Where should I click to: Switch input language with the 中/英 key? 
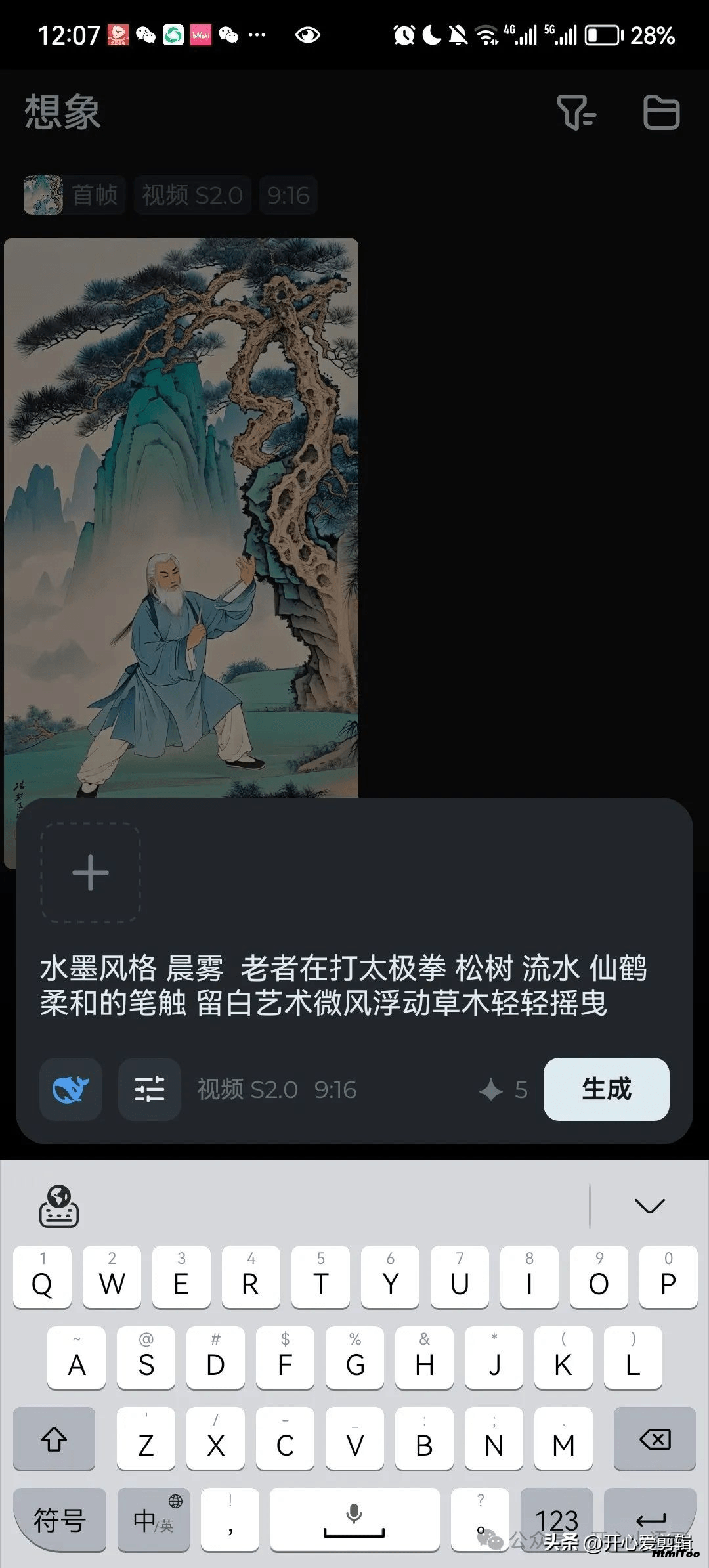point(153,1520)
